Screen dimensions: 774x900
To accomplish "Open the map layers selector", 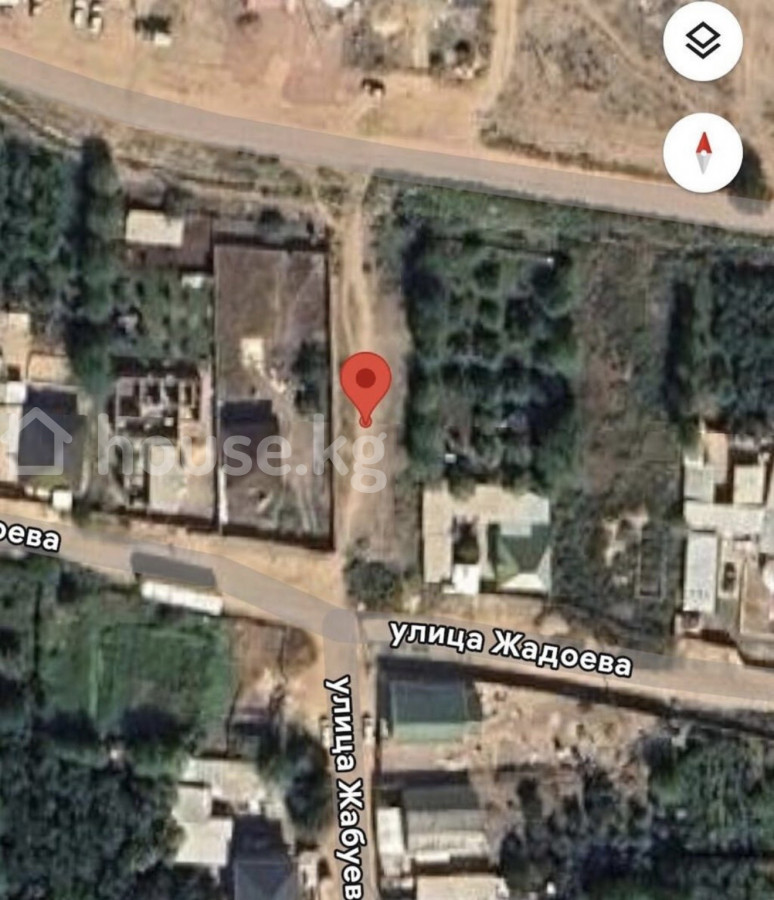I will coord(702,42).
